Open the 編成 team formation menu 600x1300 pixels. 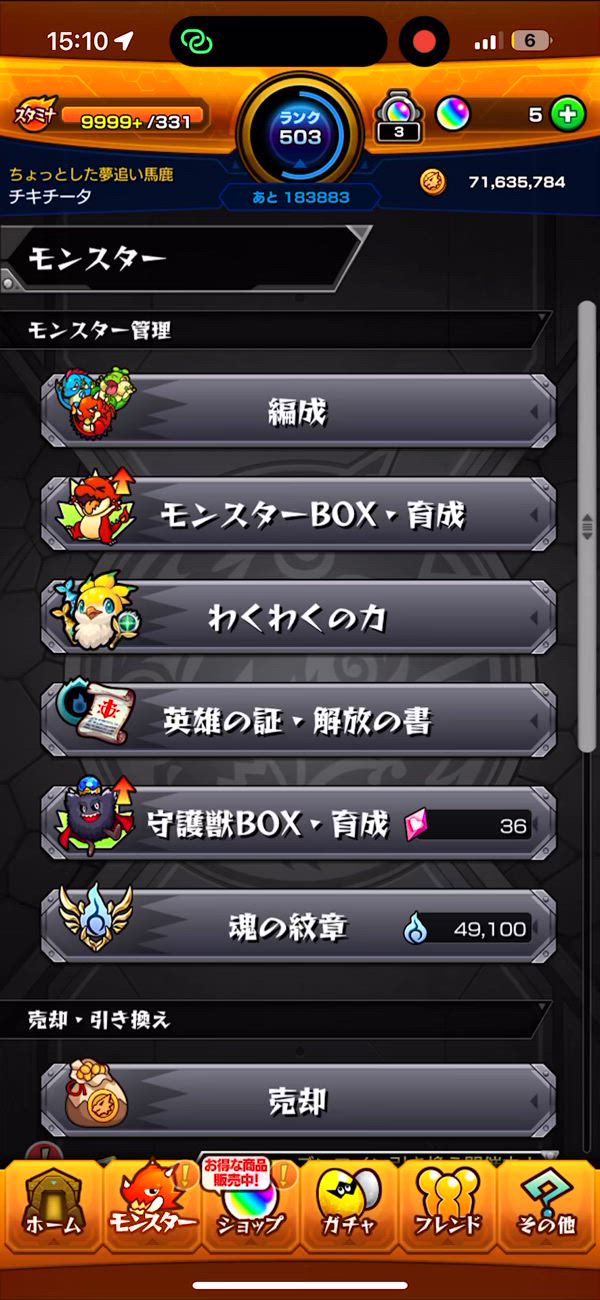(298, 411)
